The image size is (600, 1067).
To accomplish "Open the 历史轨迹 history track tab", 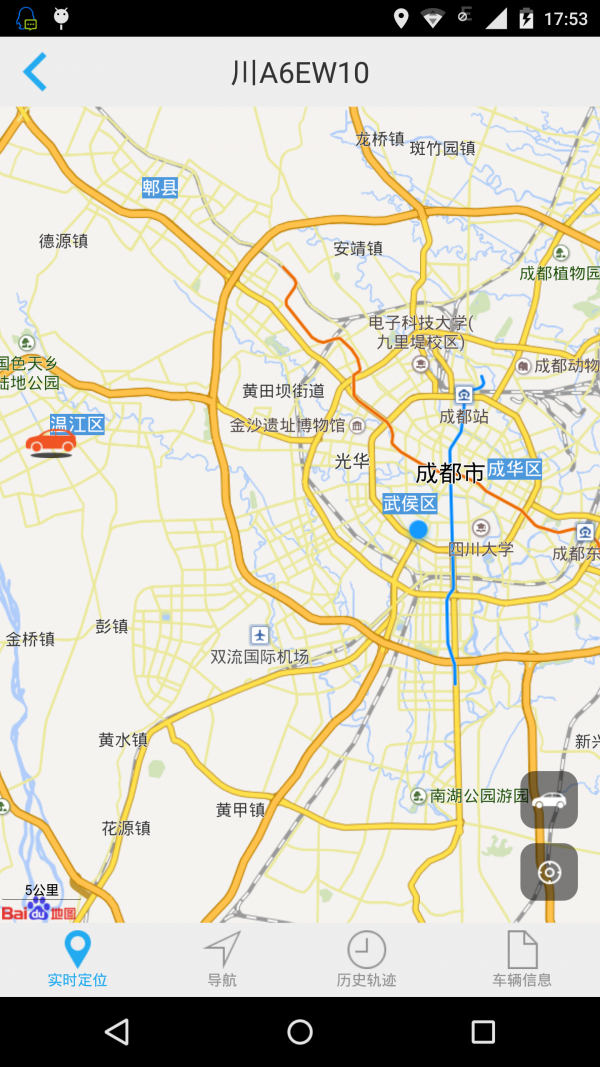I will pos(366,960).
